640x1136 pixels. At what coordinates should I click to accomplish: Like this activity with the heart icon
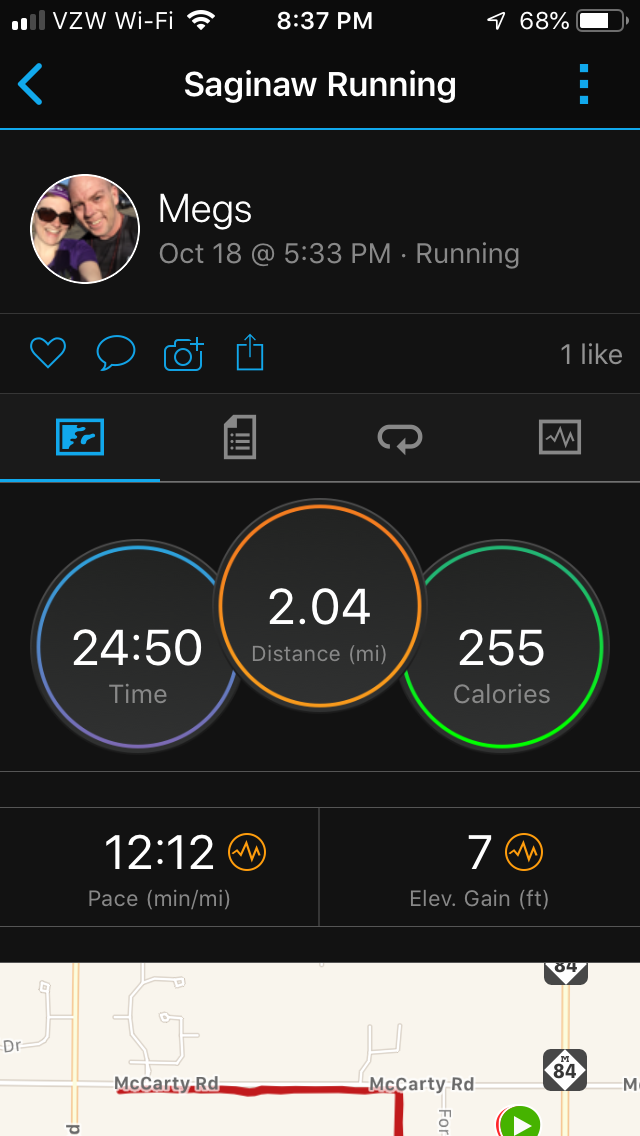[47, 353]
